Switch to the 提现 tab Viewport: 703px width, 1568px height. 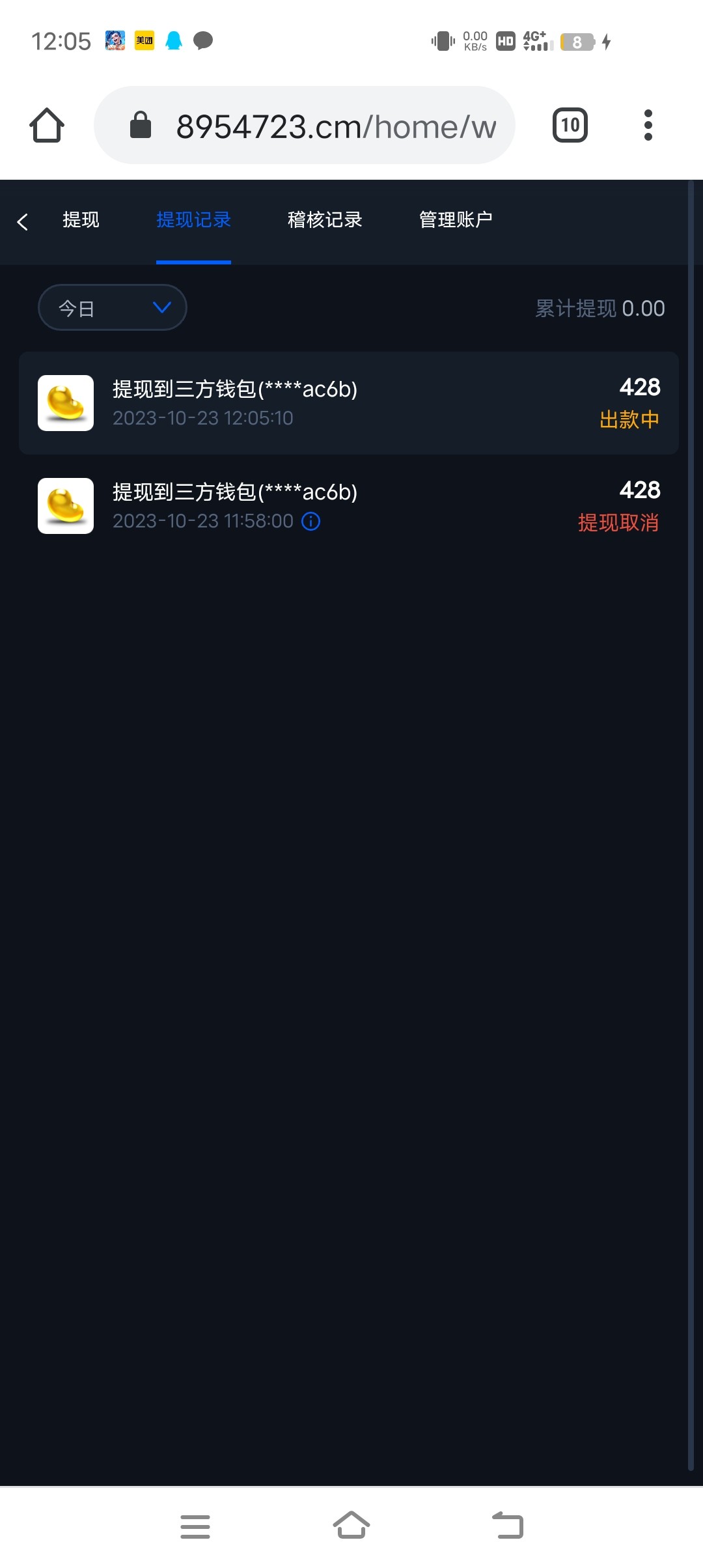pyautogui.click(x=81, y=220)
